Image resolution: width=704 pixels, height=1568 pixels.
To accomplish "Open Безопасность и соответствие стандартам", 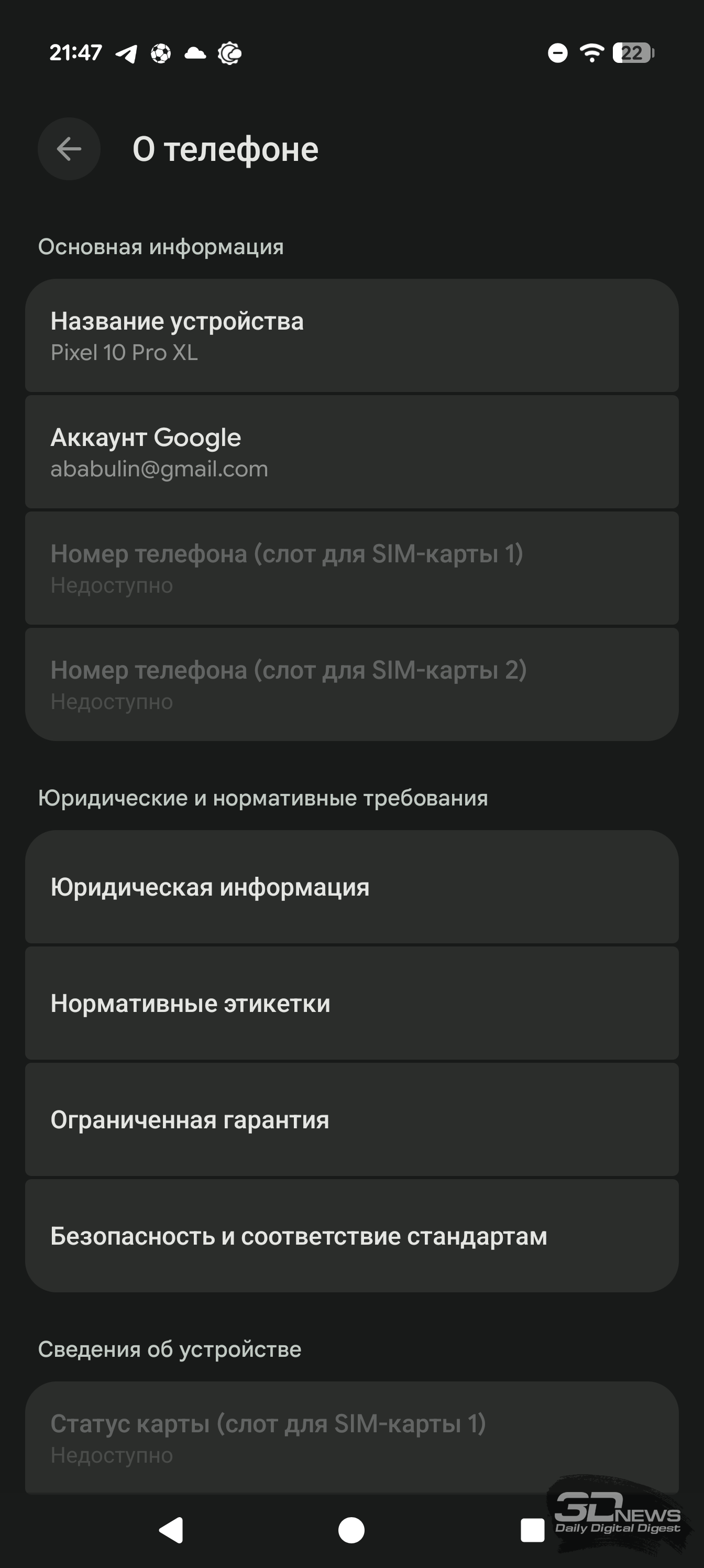I will [351, 1236].
